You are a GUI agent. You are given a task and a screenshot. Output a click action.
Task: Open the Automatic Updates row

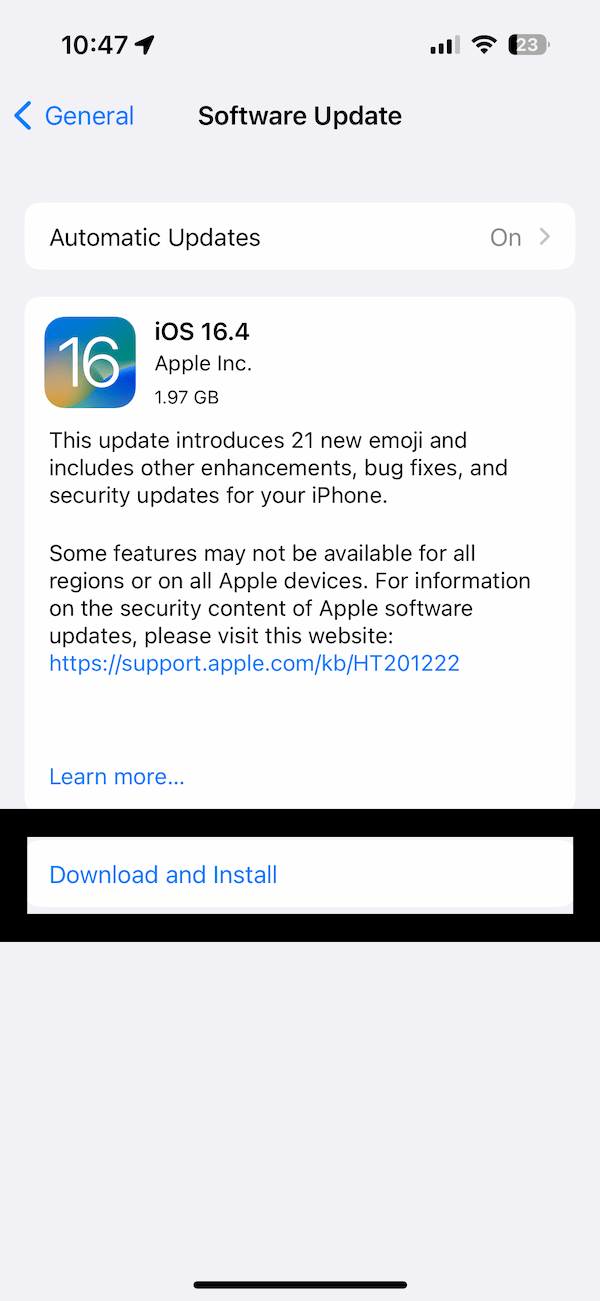pyautogui.click(x=300, y=237)
